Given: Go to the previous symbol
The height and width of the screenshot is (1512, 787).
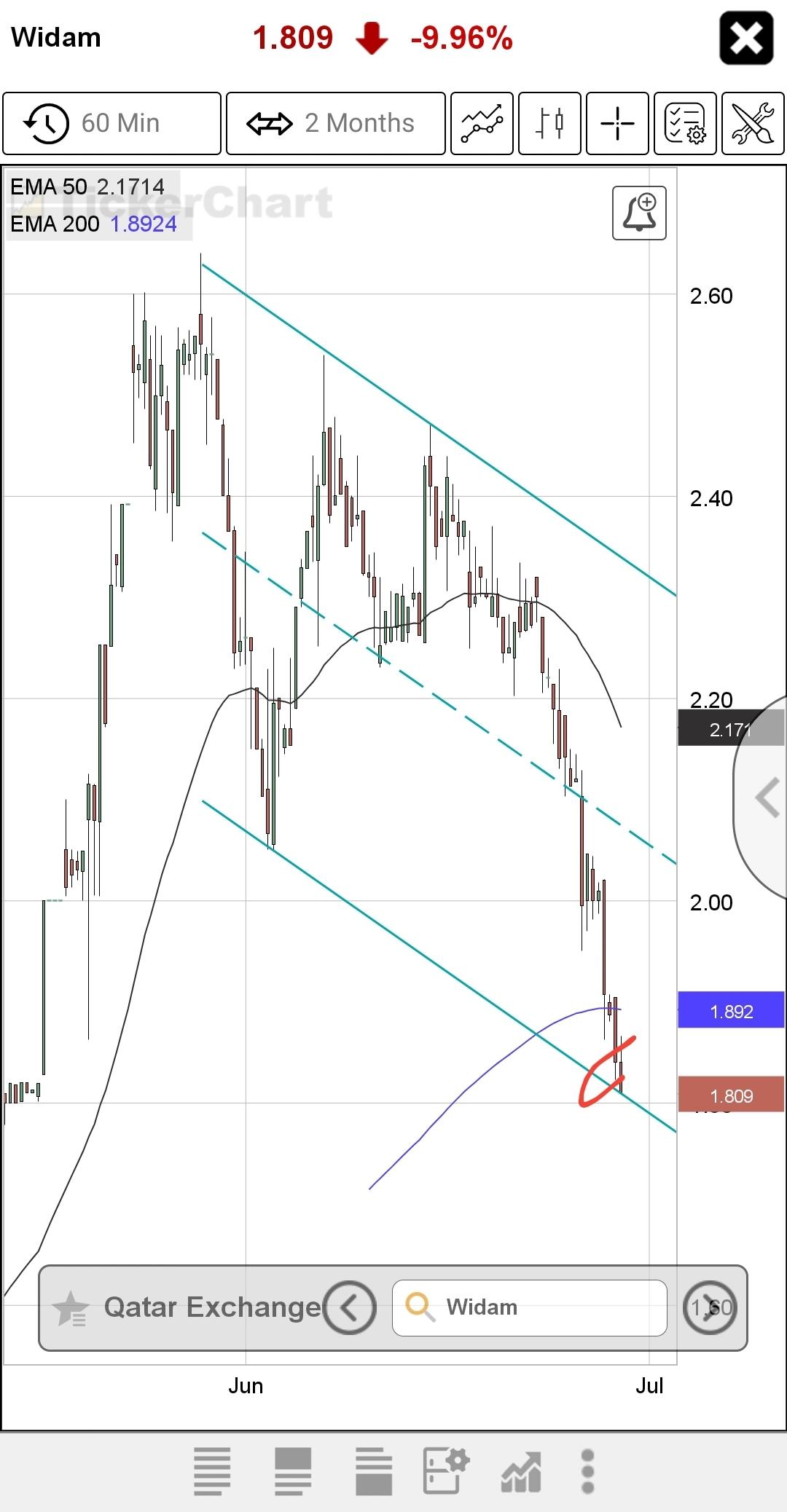Looking at the screenshot, I should (x=350, y=1308).
